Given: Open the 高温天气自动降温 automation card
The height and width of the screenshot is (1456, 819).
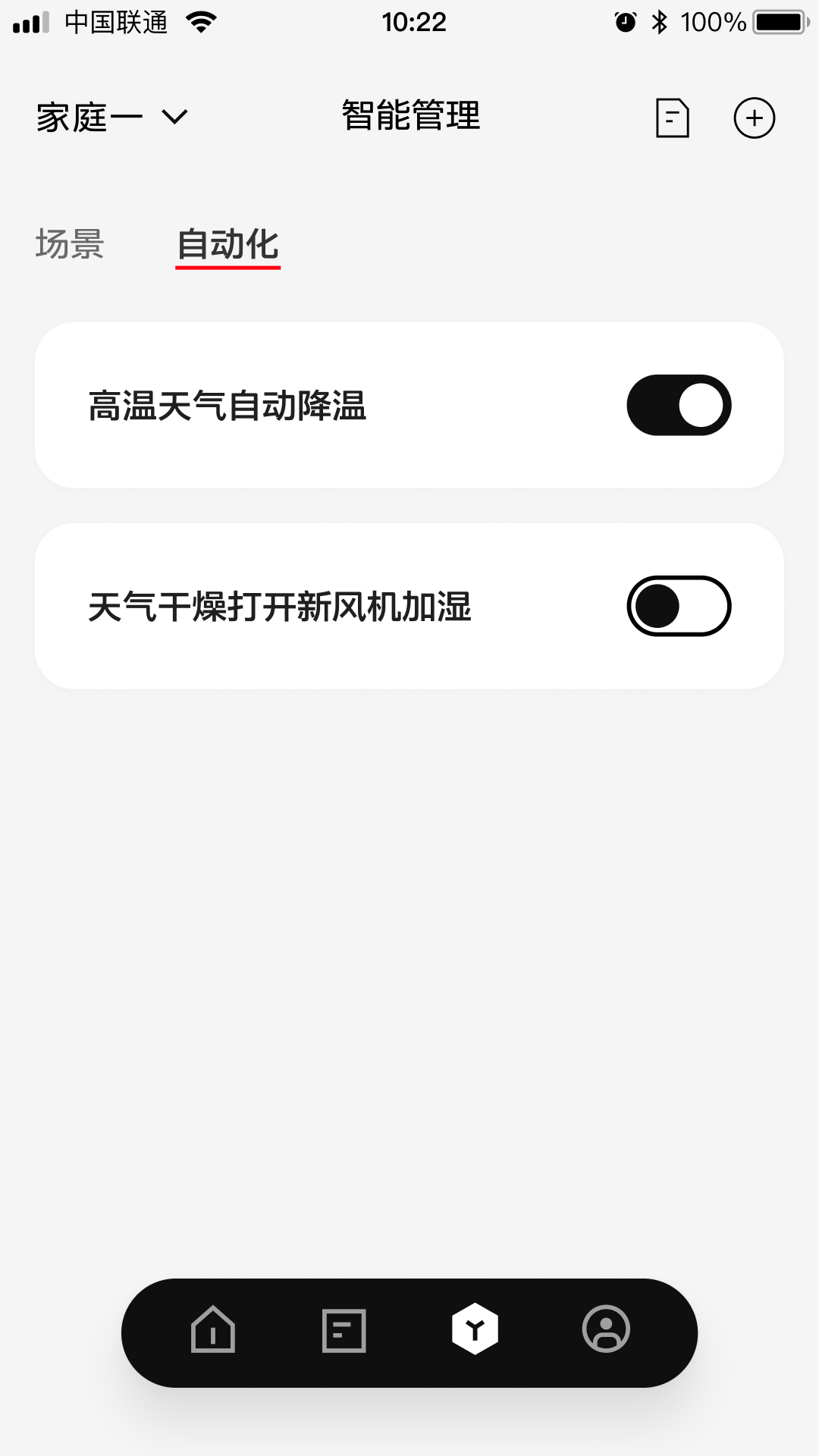Looking at the screenshot, I should (303, 404).
